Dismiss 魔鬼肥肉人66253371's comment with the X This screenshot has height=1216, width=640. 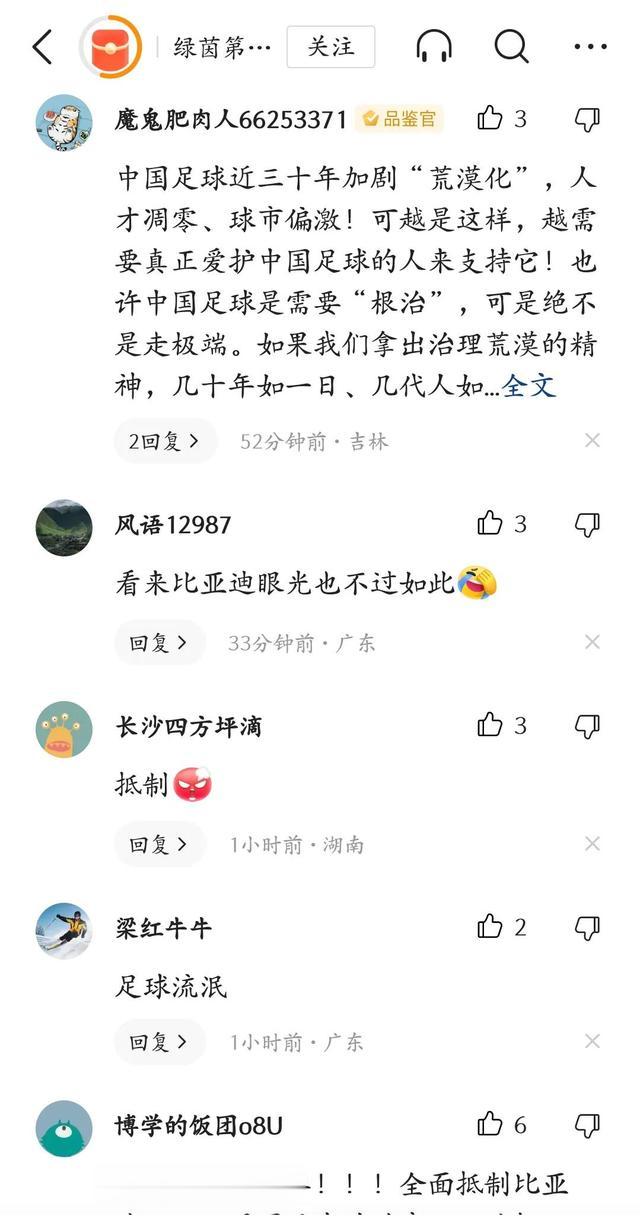click(592, 440)
